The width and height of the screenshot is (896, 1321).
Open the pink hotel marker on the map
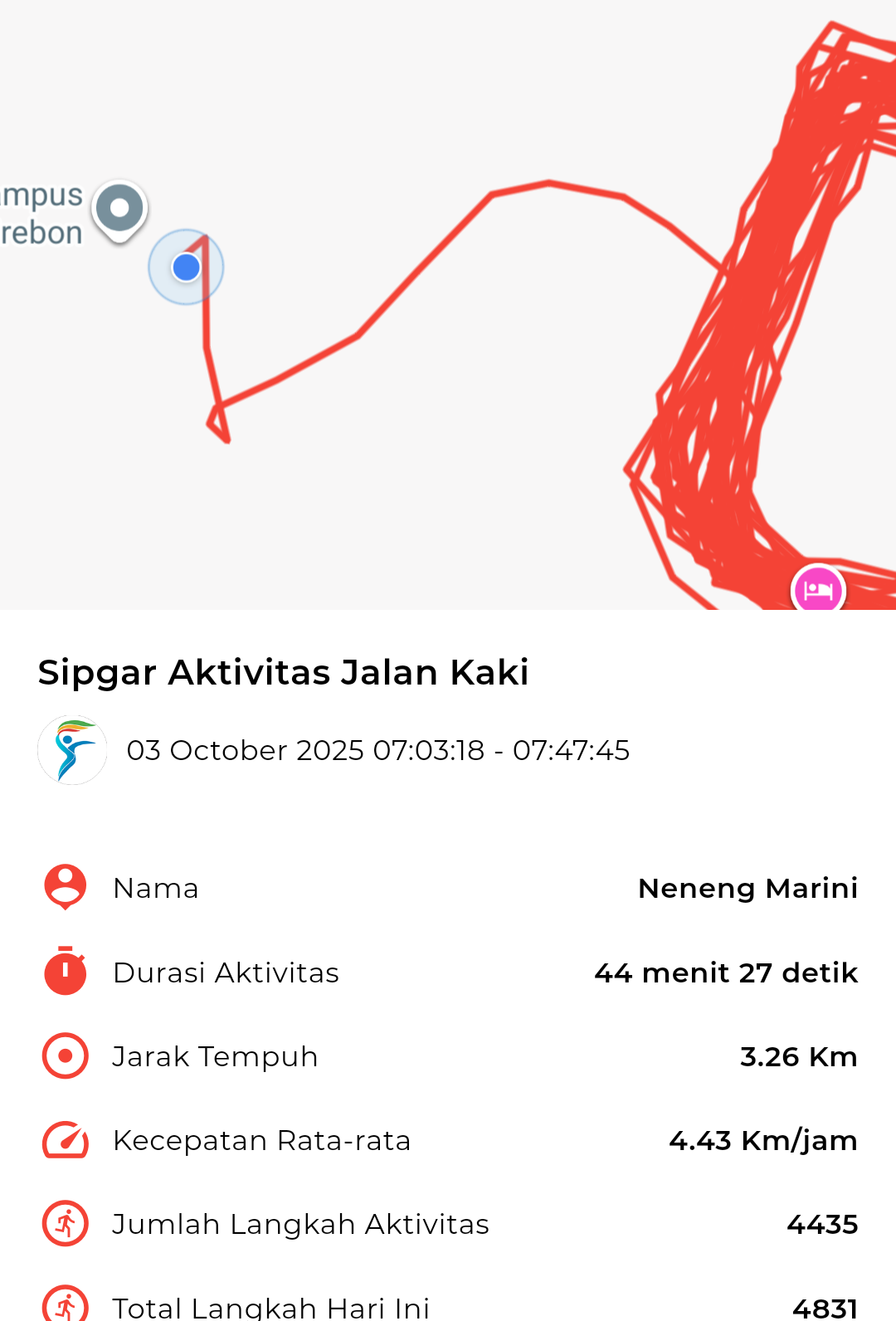(818, 589)
